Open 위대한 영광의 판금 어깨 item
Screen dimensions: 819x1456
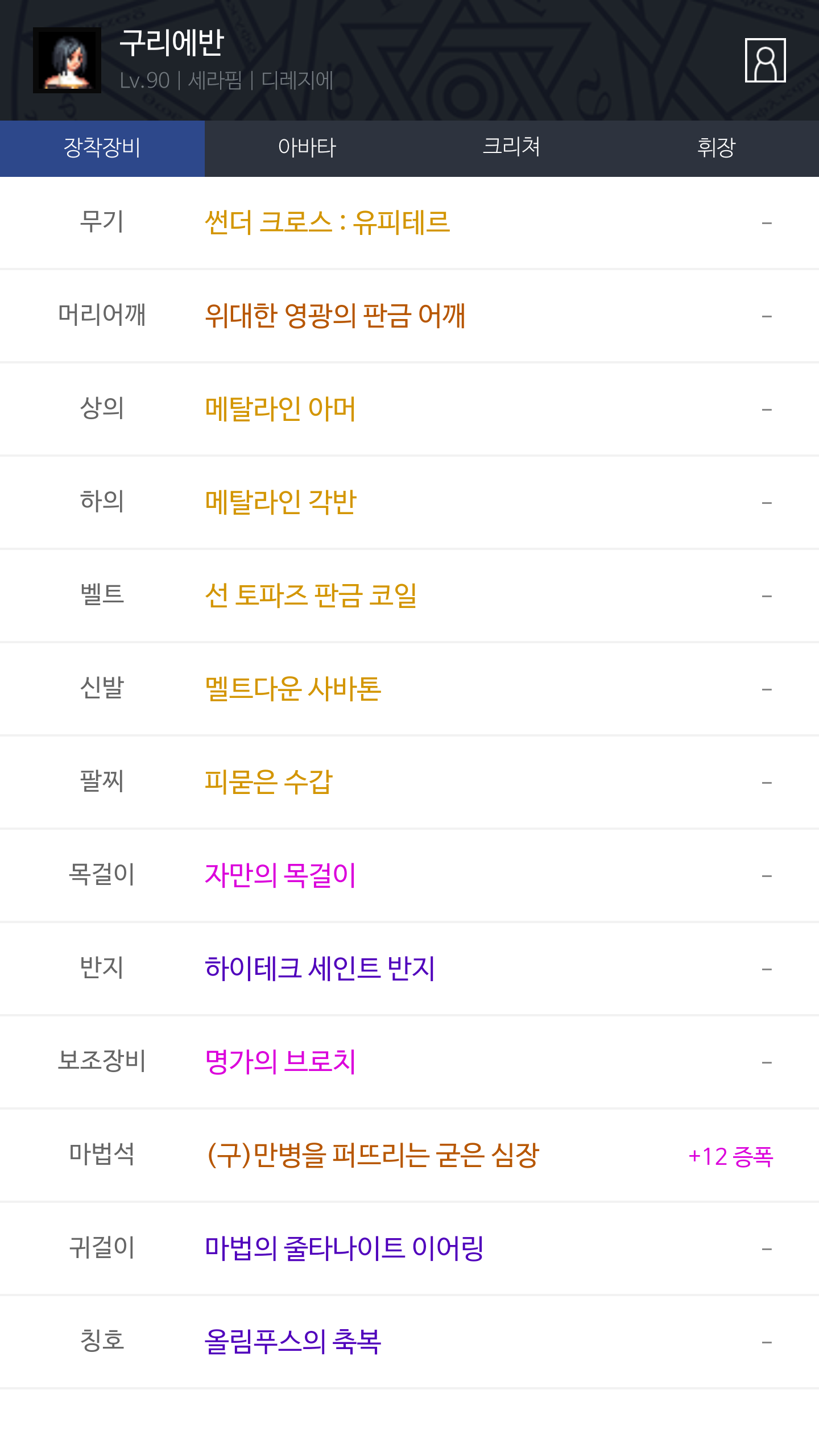coord(335,316)
